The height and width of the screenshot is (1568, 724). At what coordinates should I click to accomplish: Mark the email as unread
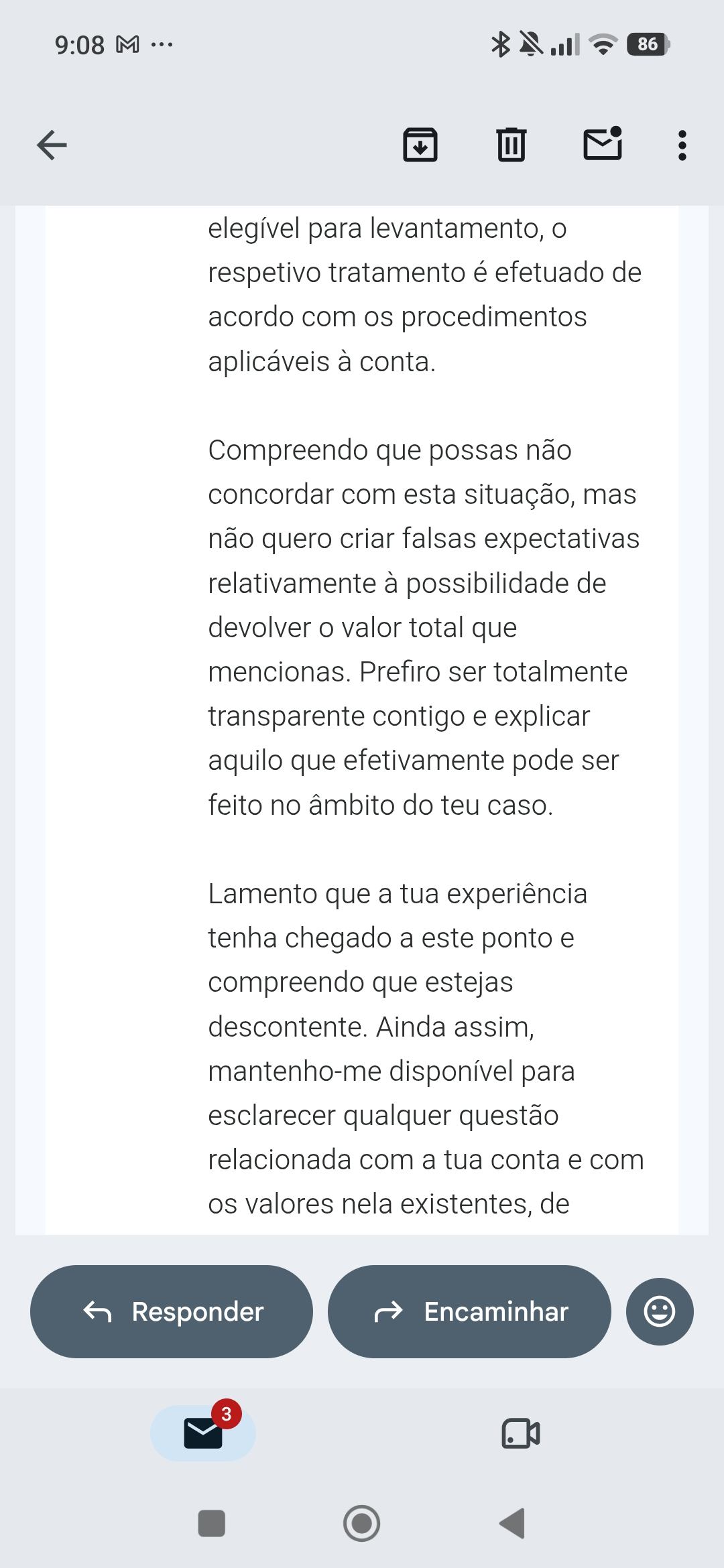coord(603,143)
